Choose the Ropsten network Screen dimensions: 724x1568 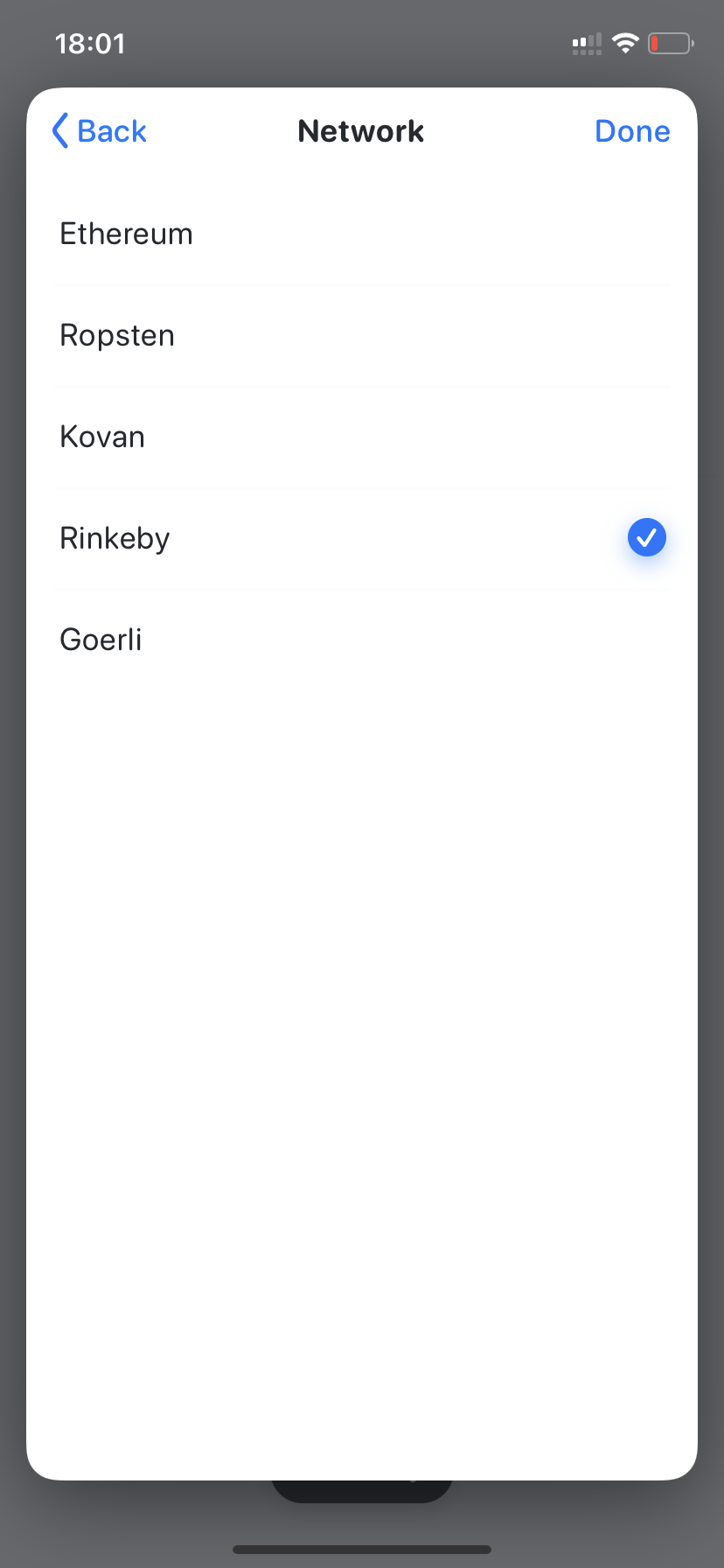[362, 336]
